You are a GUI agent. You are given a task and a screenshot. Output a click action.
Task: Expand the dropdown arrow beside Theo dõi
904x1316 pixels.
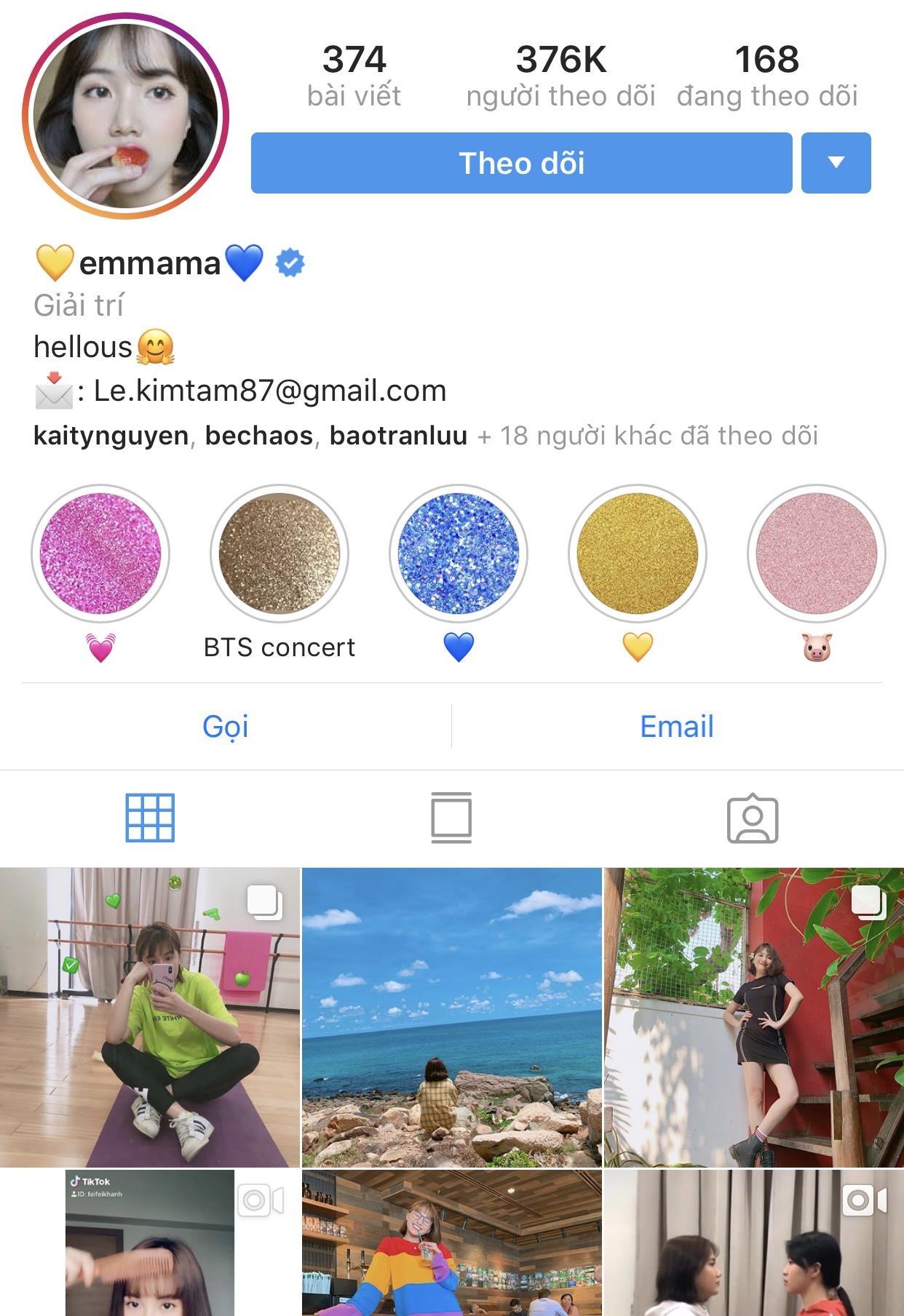[x=836, y=163]
